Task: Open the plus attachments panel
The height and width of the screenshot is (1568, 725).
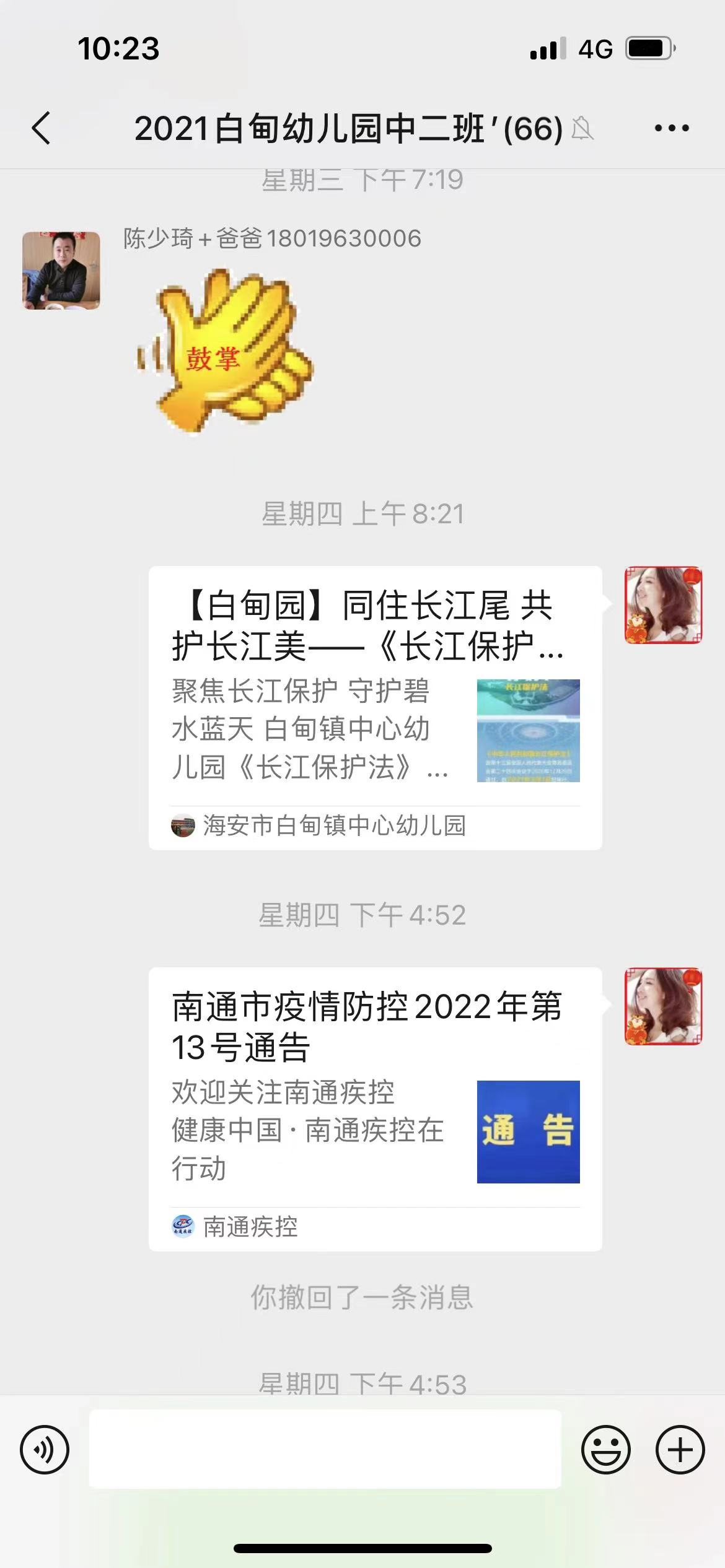Action: coord(680,1449)
